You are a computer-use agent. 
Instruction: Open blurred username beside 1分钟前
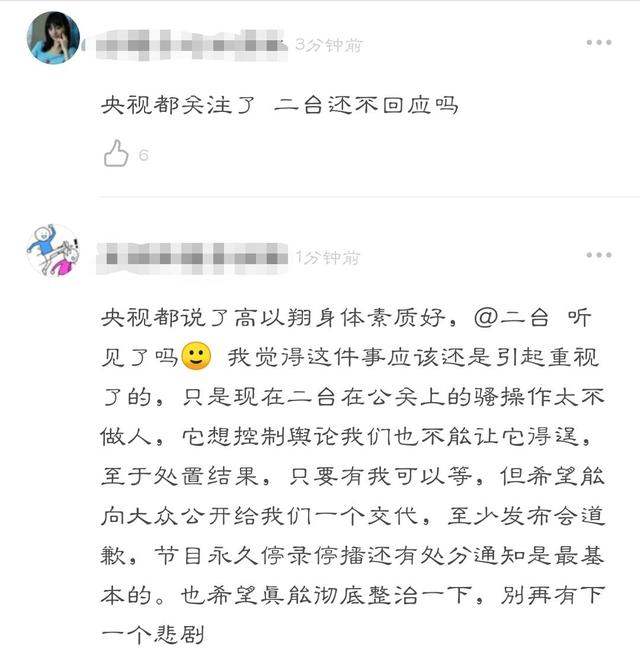coord(192,258)
